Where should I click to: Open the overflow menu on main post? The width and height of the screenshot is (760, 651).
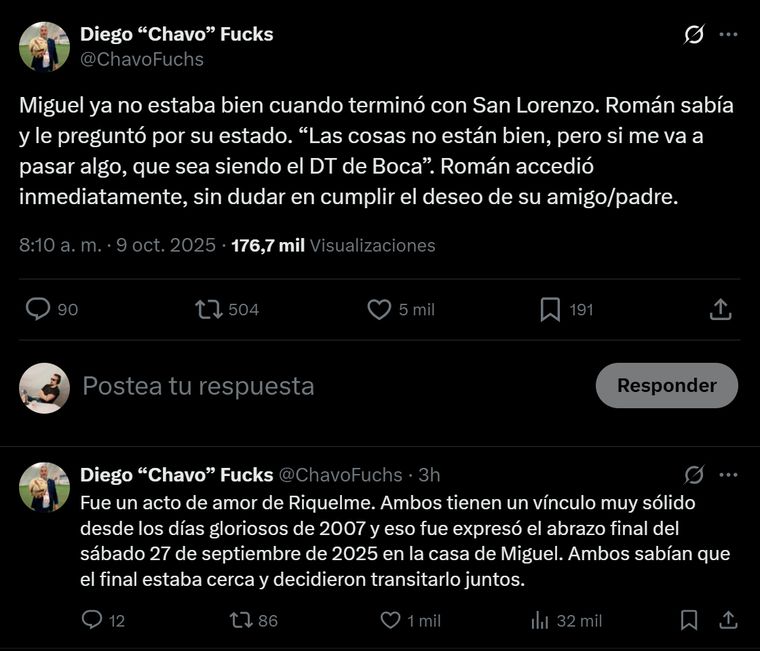[x=729, y=35]
